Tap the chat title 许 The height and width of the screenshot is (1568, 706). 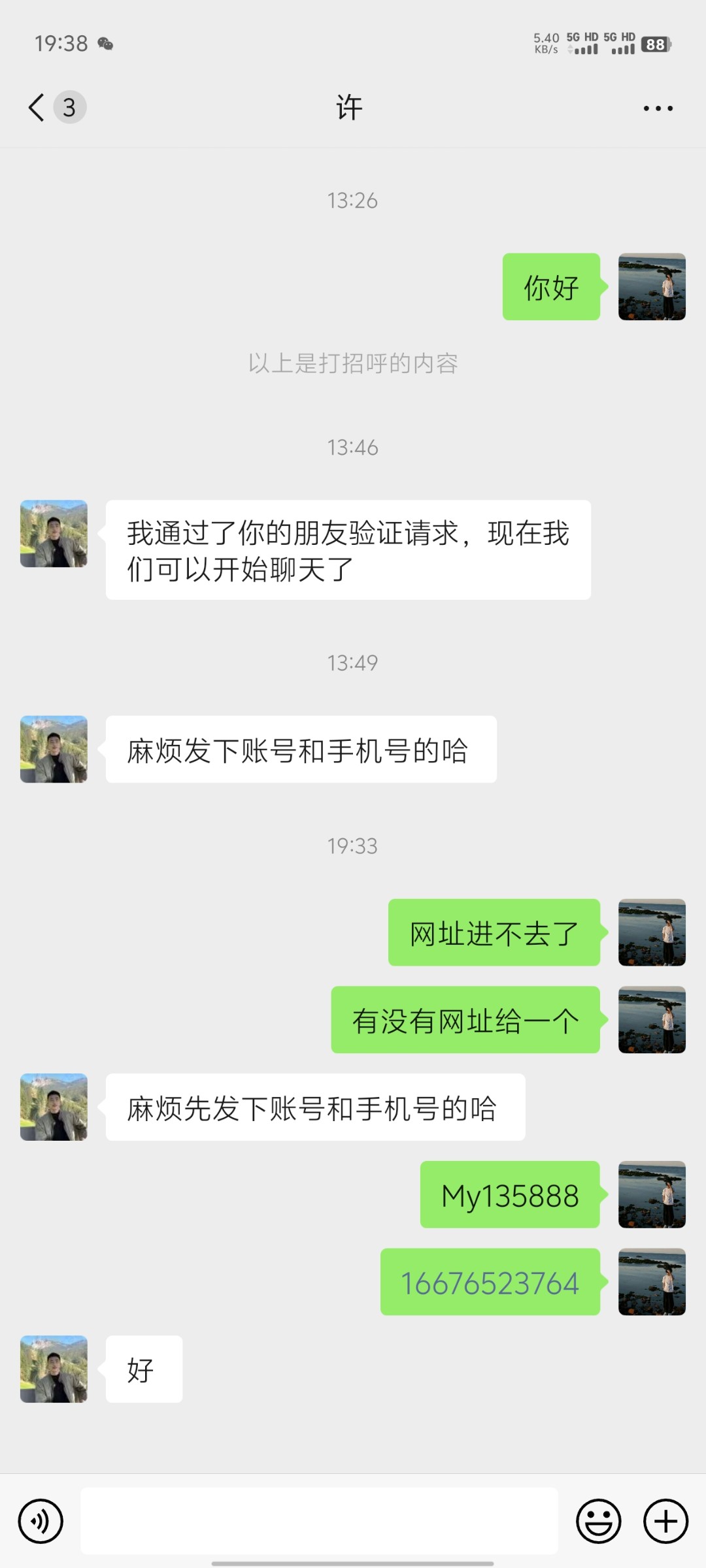[346, 107]
